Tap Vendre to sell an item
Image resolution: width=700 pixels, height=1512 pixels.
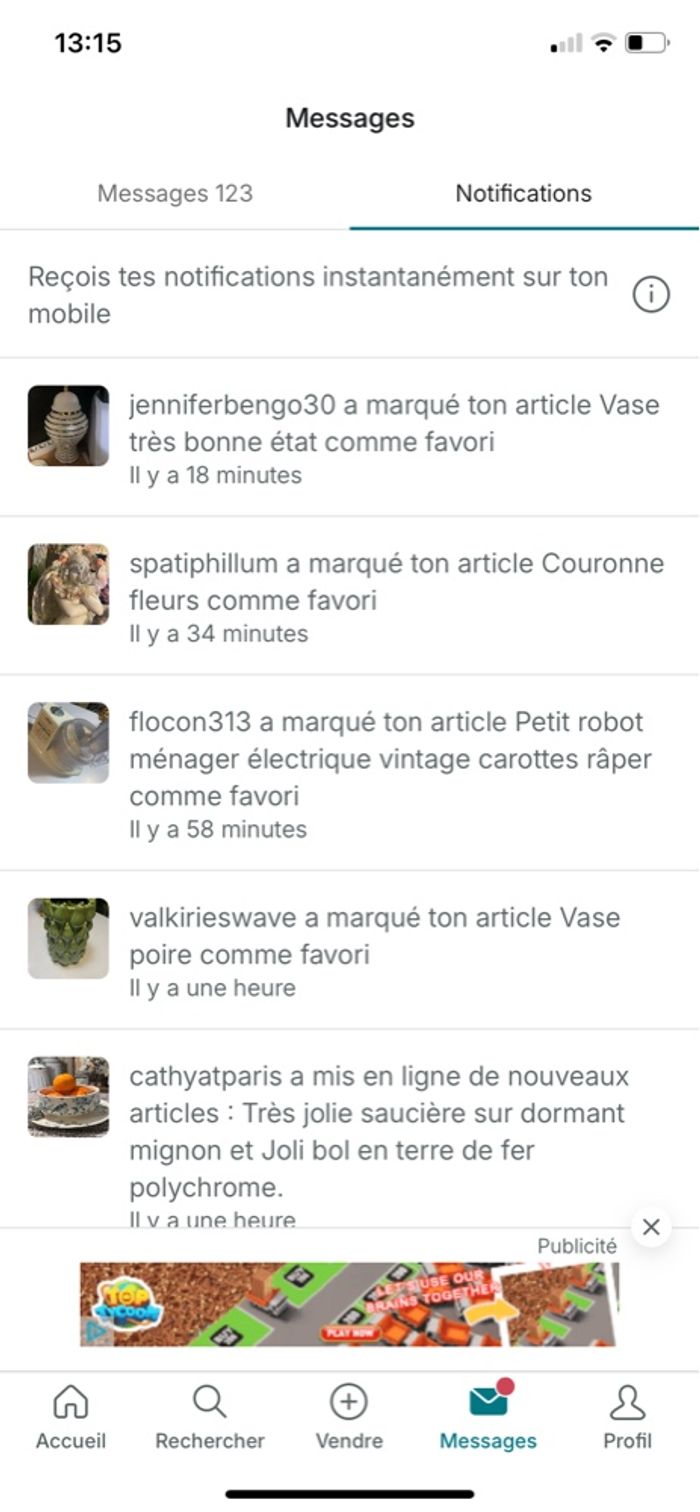[x=349, y=1418]
